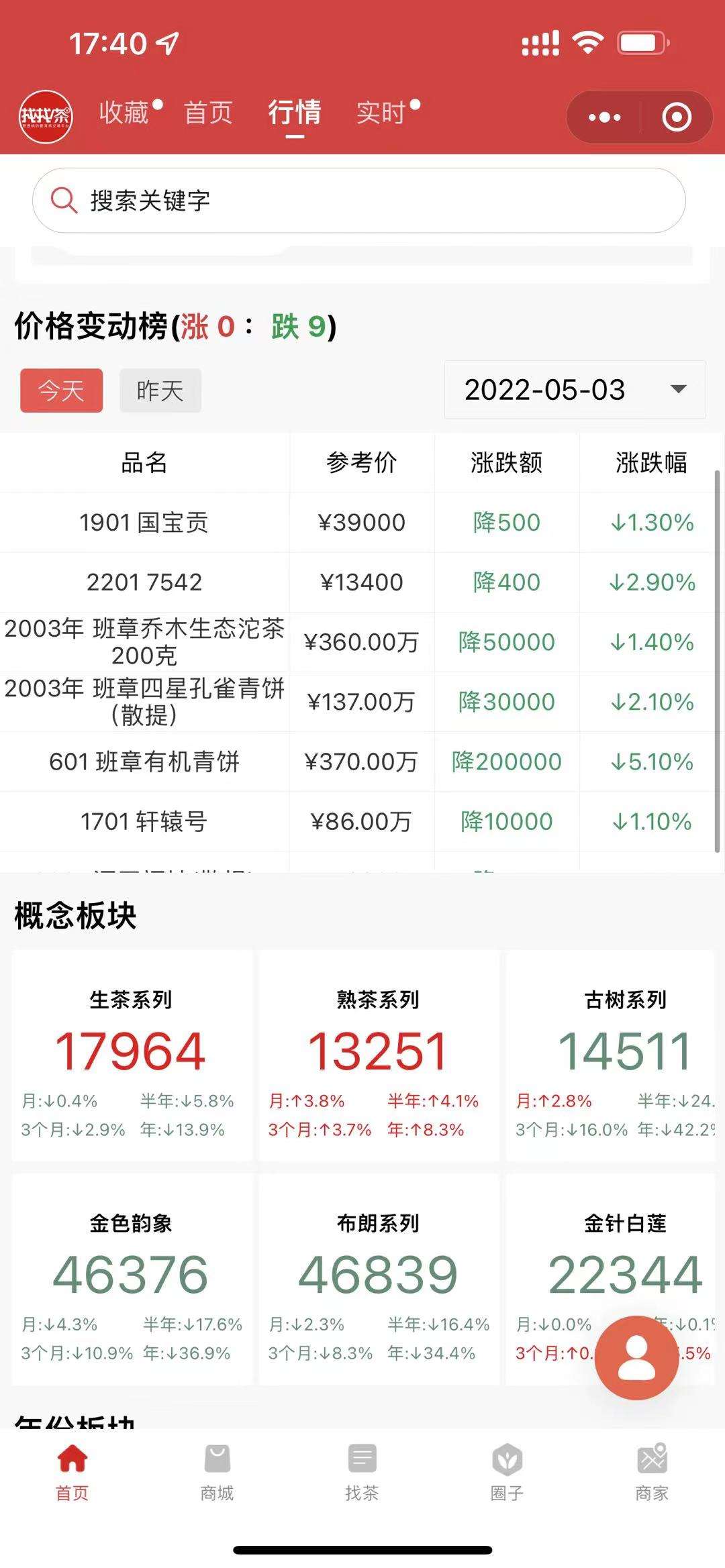This screenshot has width=725, height=1568.
Task: Open the 2022-05-03 date dropdown
Action: [x=575, y=390]
